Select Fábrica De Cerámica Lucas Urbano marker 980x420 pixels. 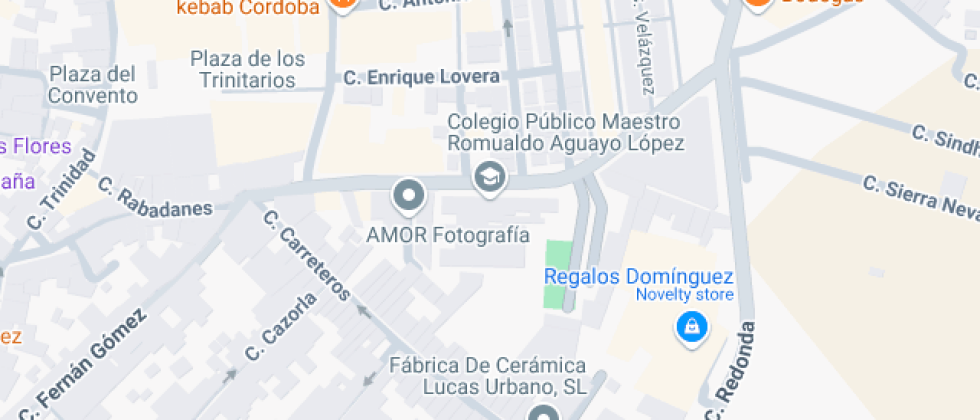(x=543, y=413)
